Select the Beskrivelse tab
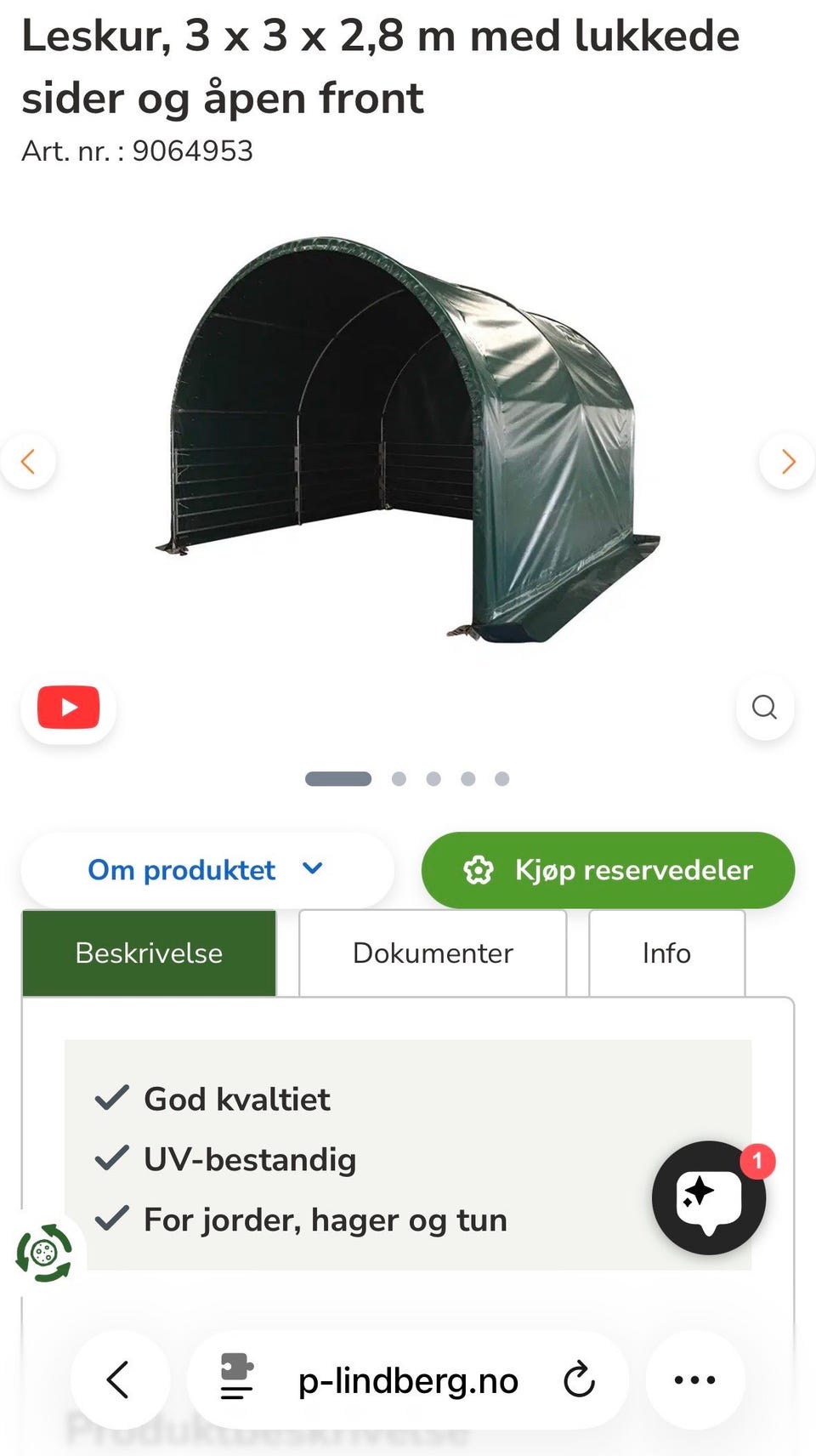 (x=148, y=953)
